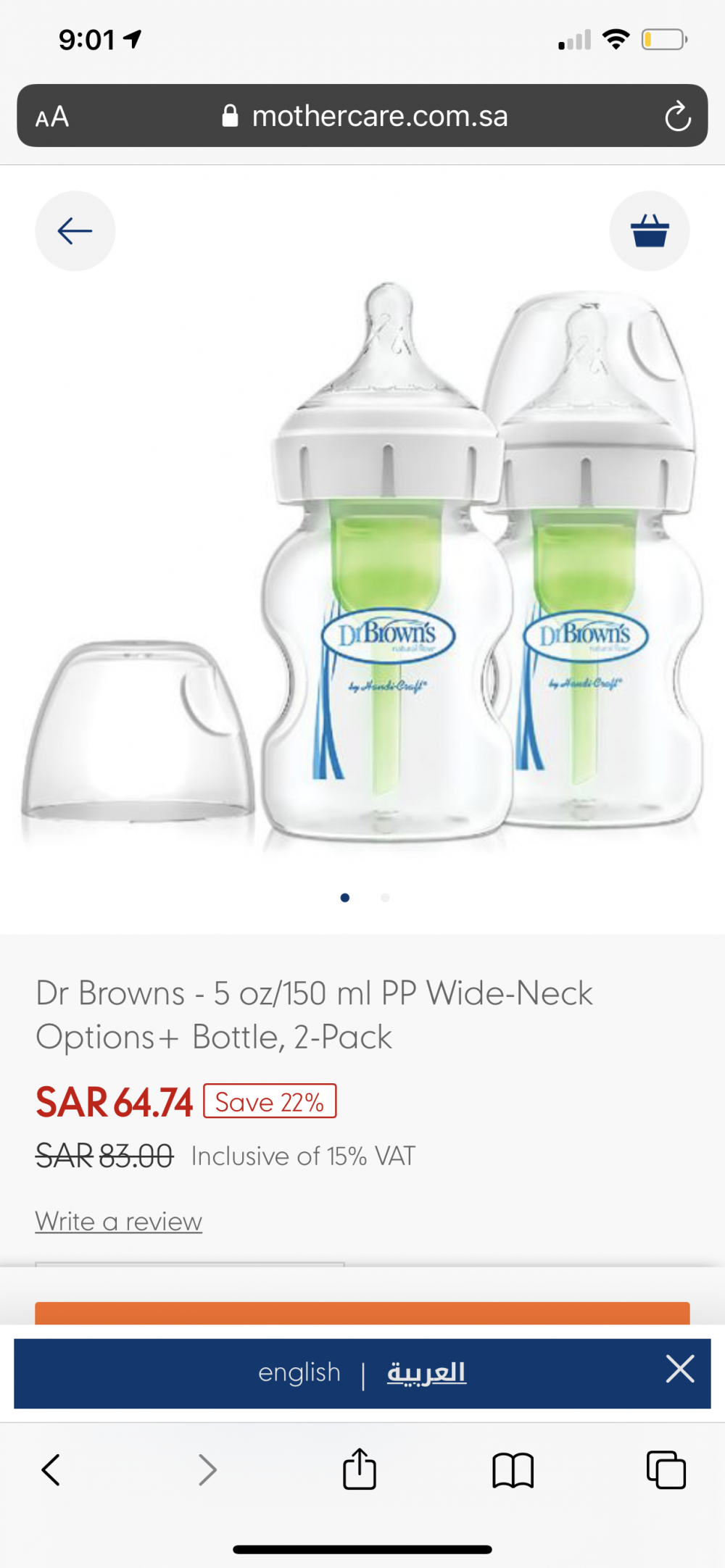The width and height of the screenshot is (725, 1568).
Task: Go back using the arrow above product image
Action: [x=75, y=231]
